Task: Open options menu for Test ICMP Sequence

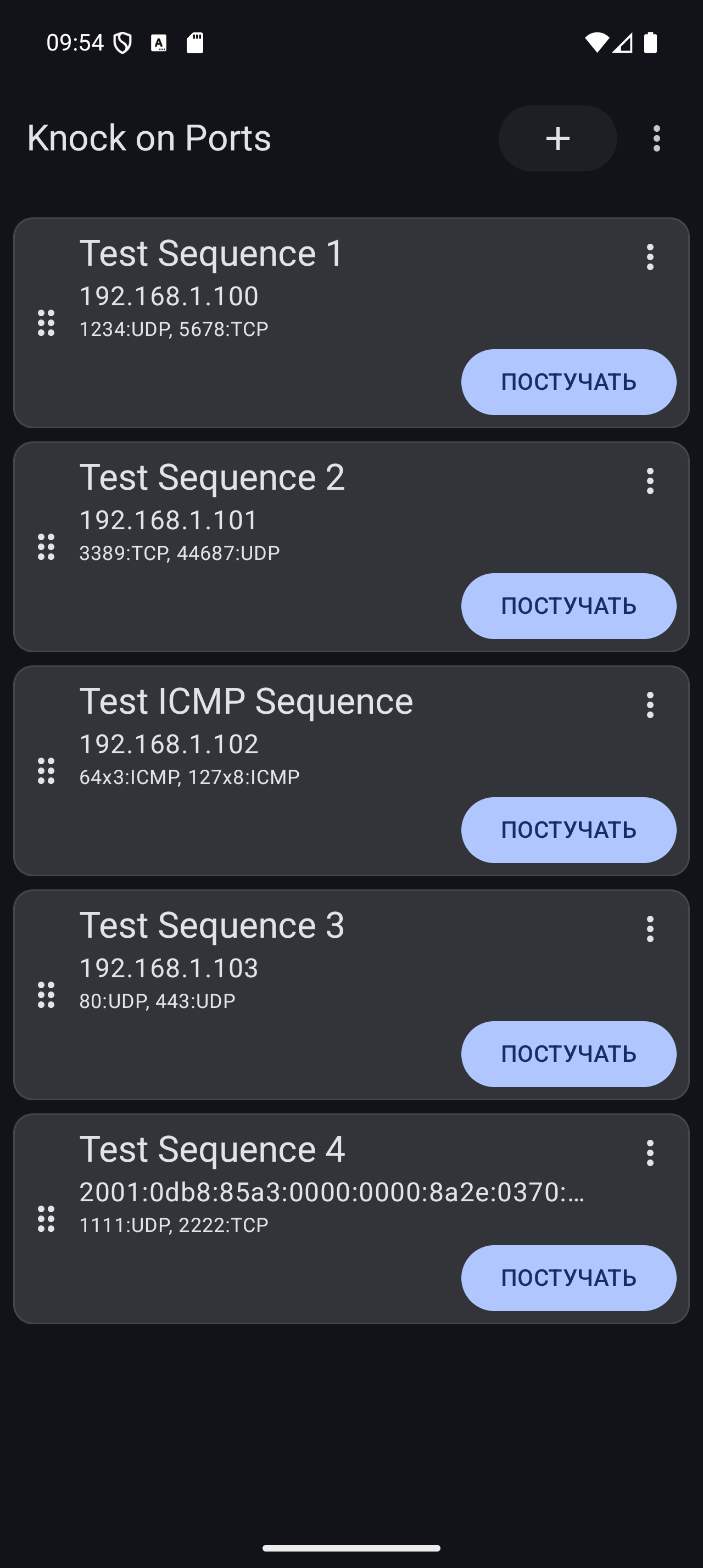Action: (650, 705)
